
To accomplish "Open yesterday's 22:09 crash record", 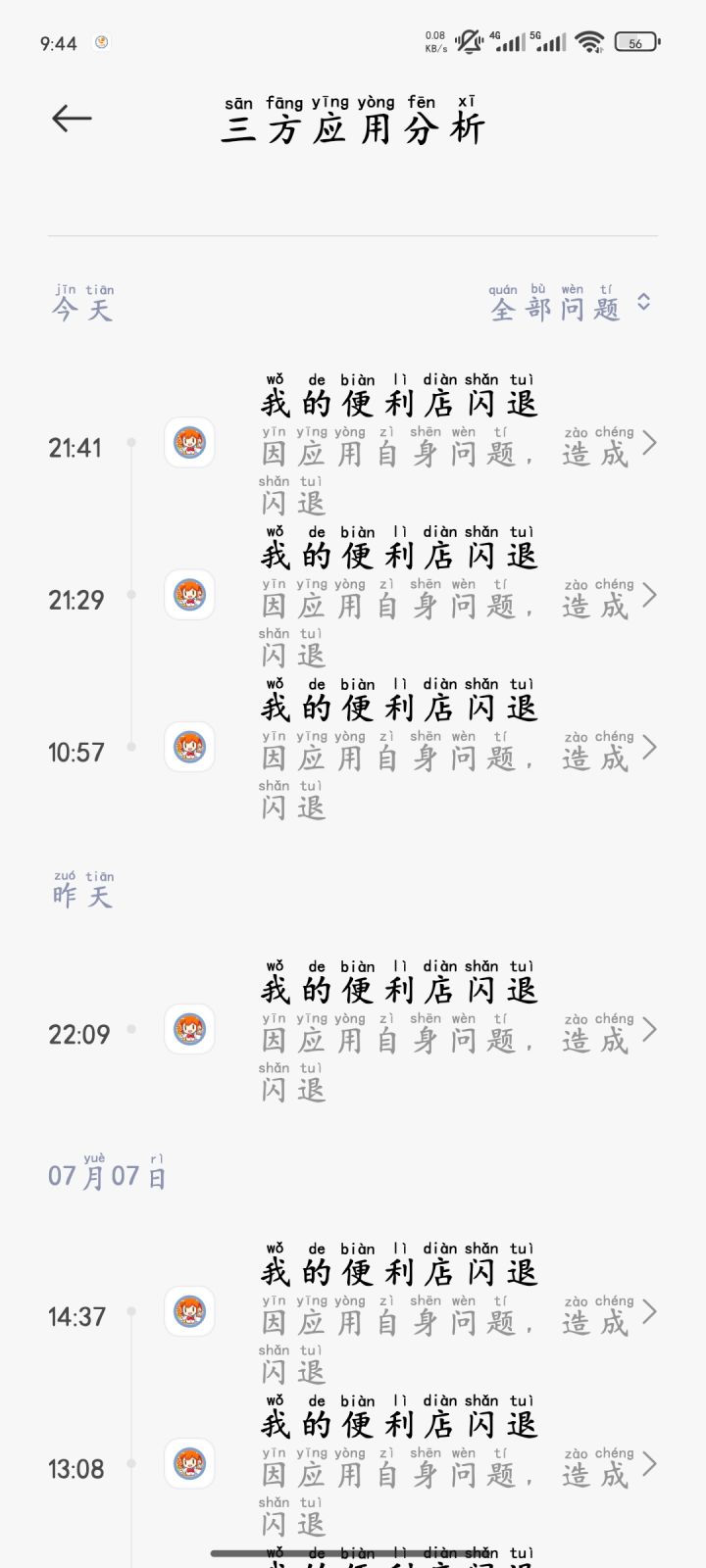I will pyautogui.click(x=399, y=1031).
